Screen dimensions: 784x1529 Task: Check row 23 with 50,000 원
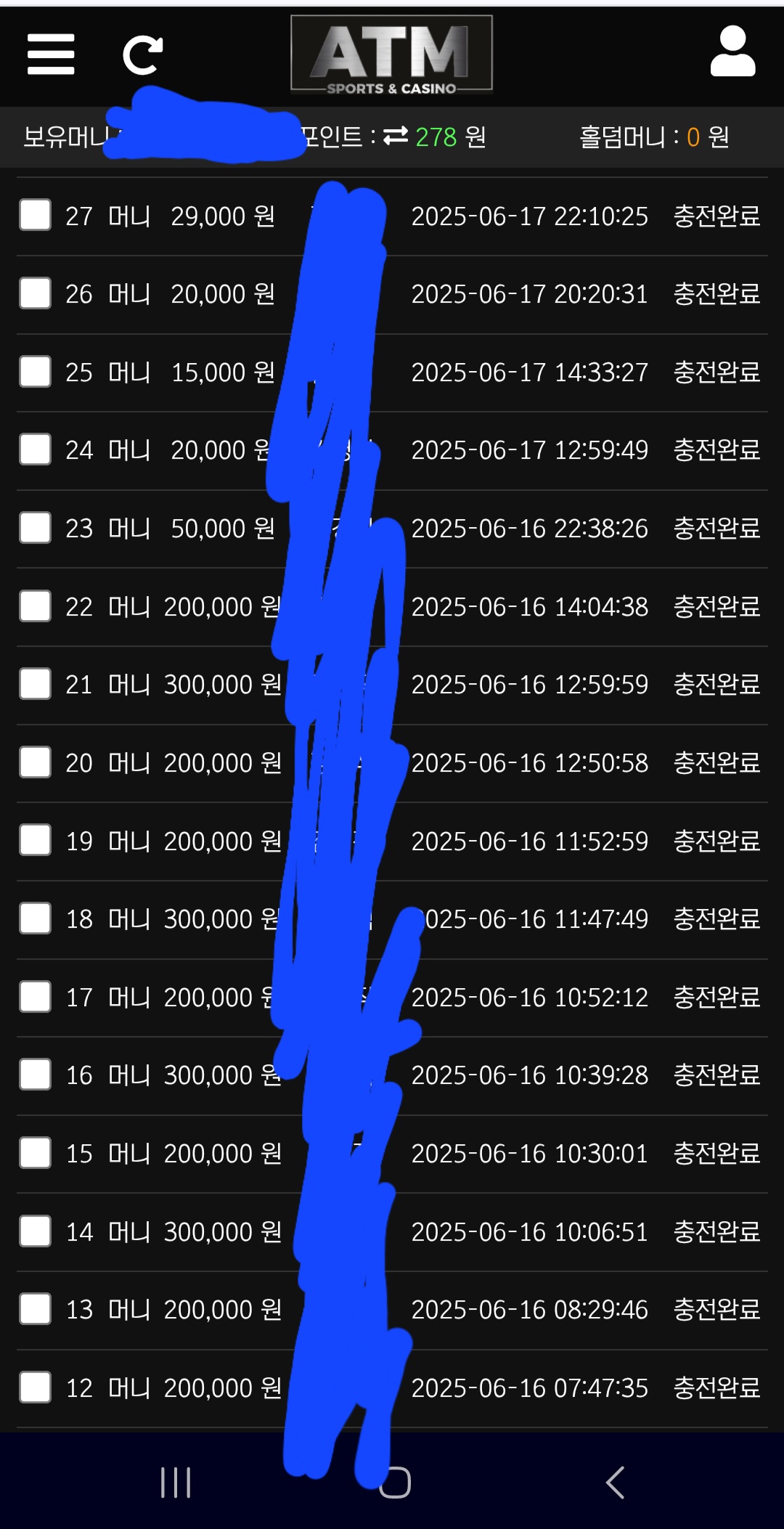(35, 528)
